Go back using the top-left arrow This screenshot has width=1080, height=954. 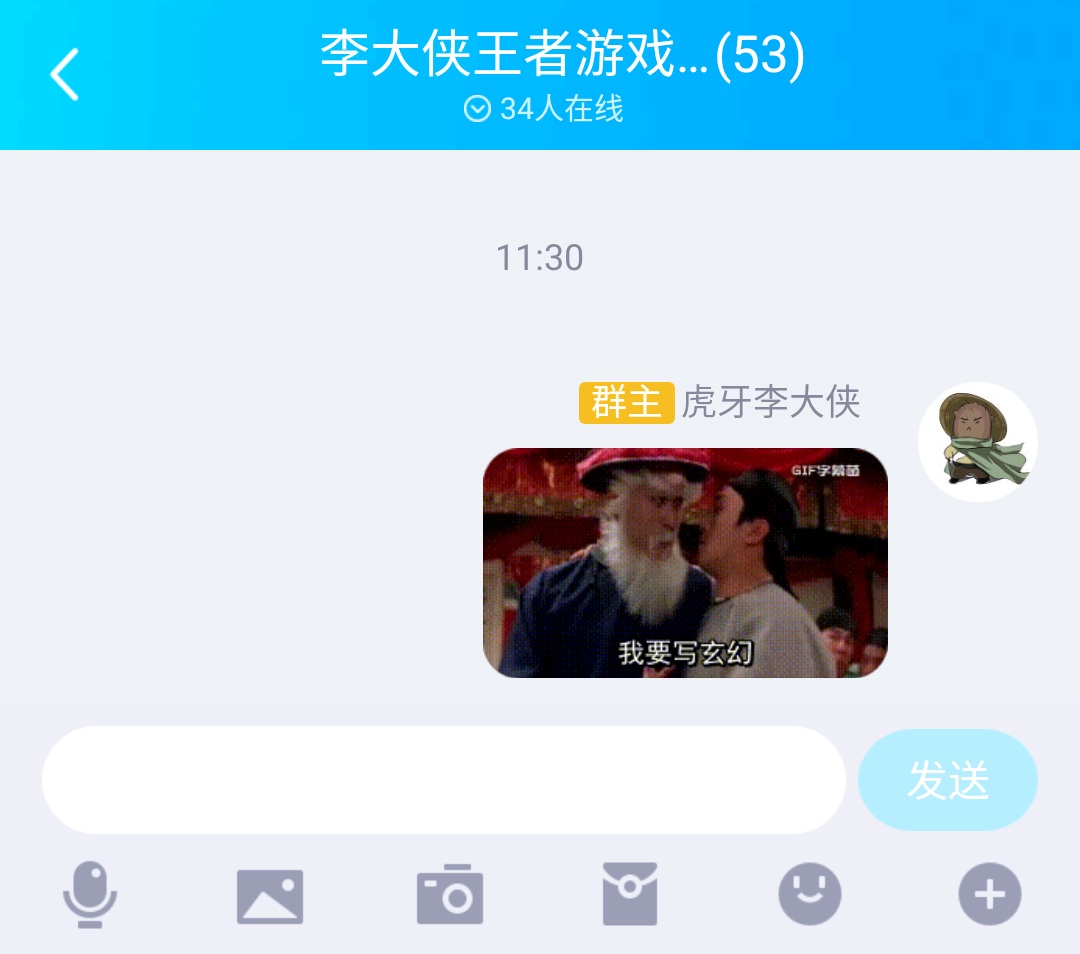tap(65, 74)
